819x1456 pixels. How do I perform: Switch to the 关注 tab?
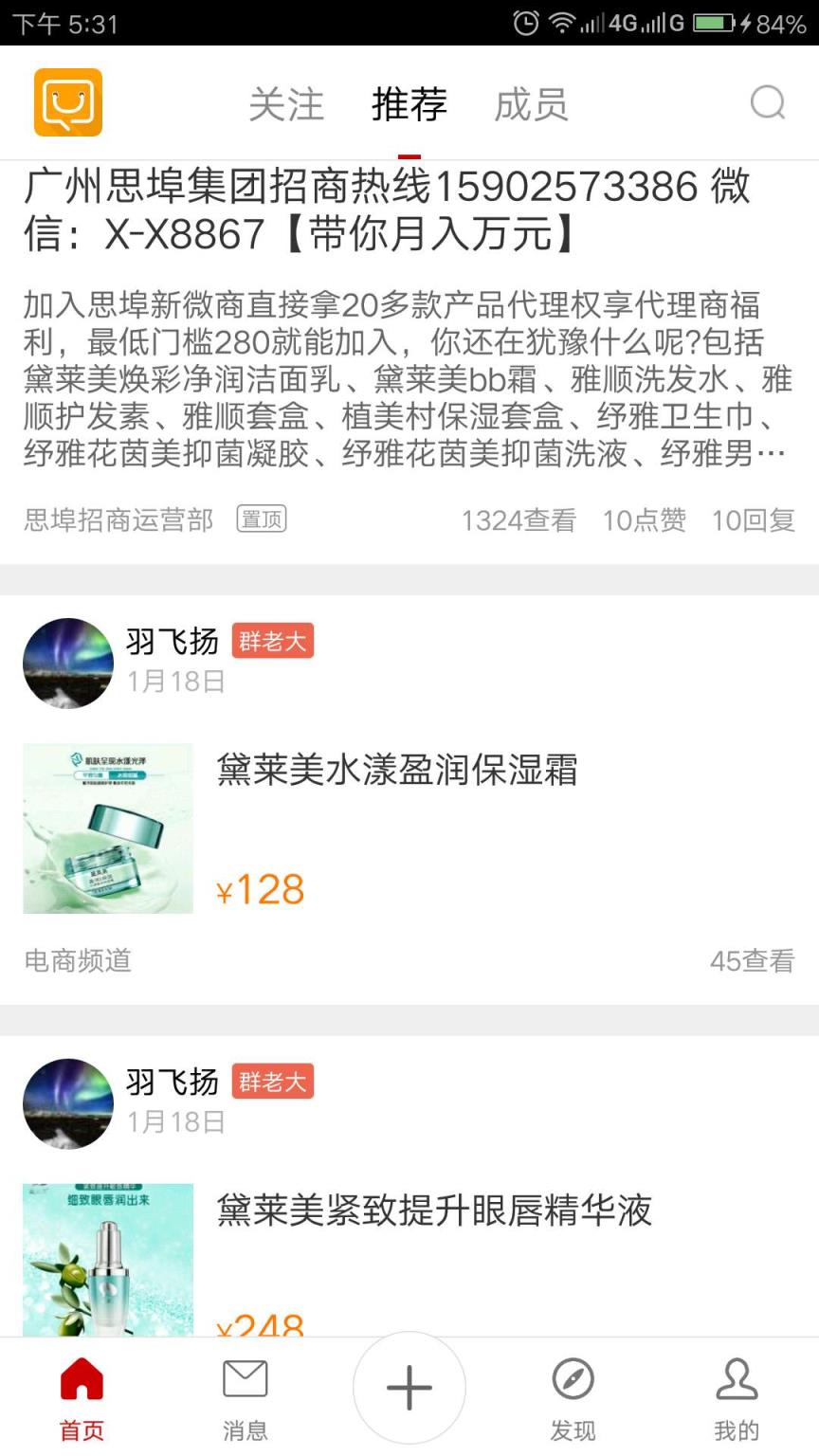click(x=286, y=104)
